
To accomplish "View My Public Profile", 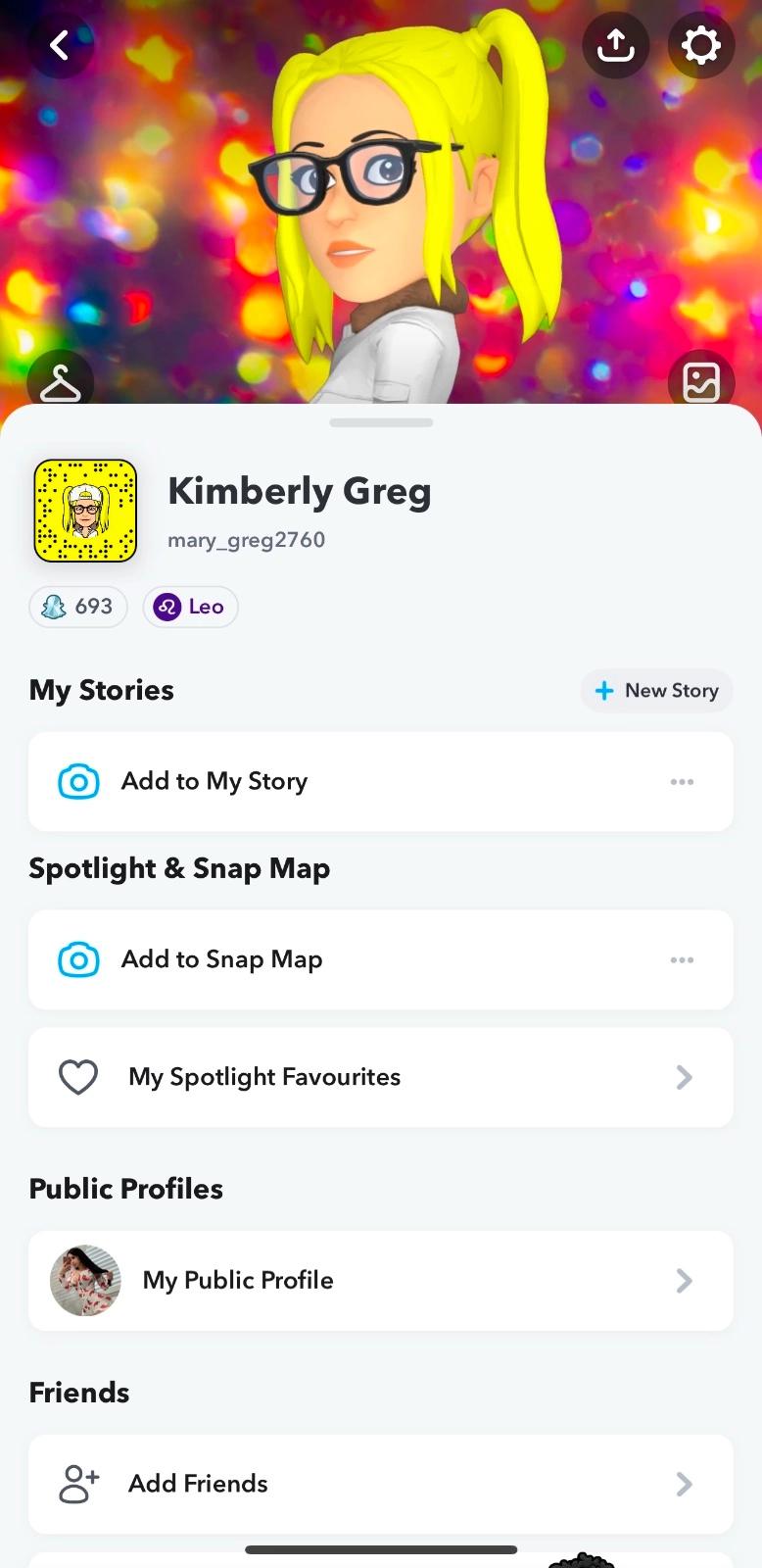I will 380,1281.
